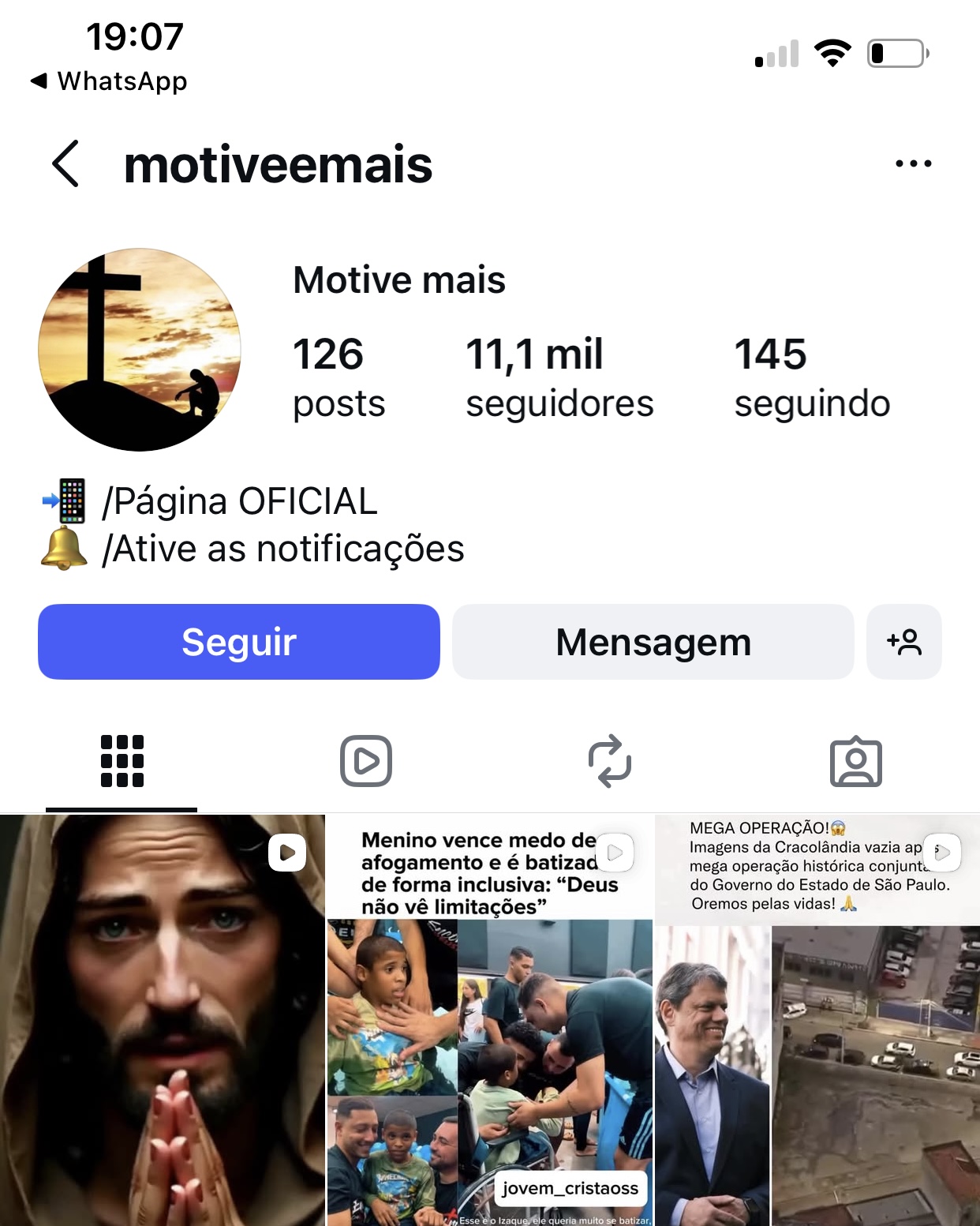
Task: Switch to the Reels tab
Action: [x=366, y=761]
